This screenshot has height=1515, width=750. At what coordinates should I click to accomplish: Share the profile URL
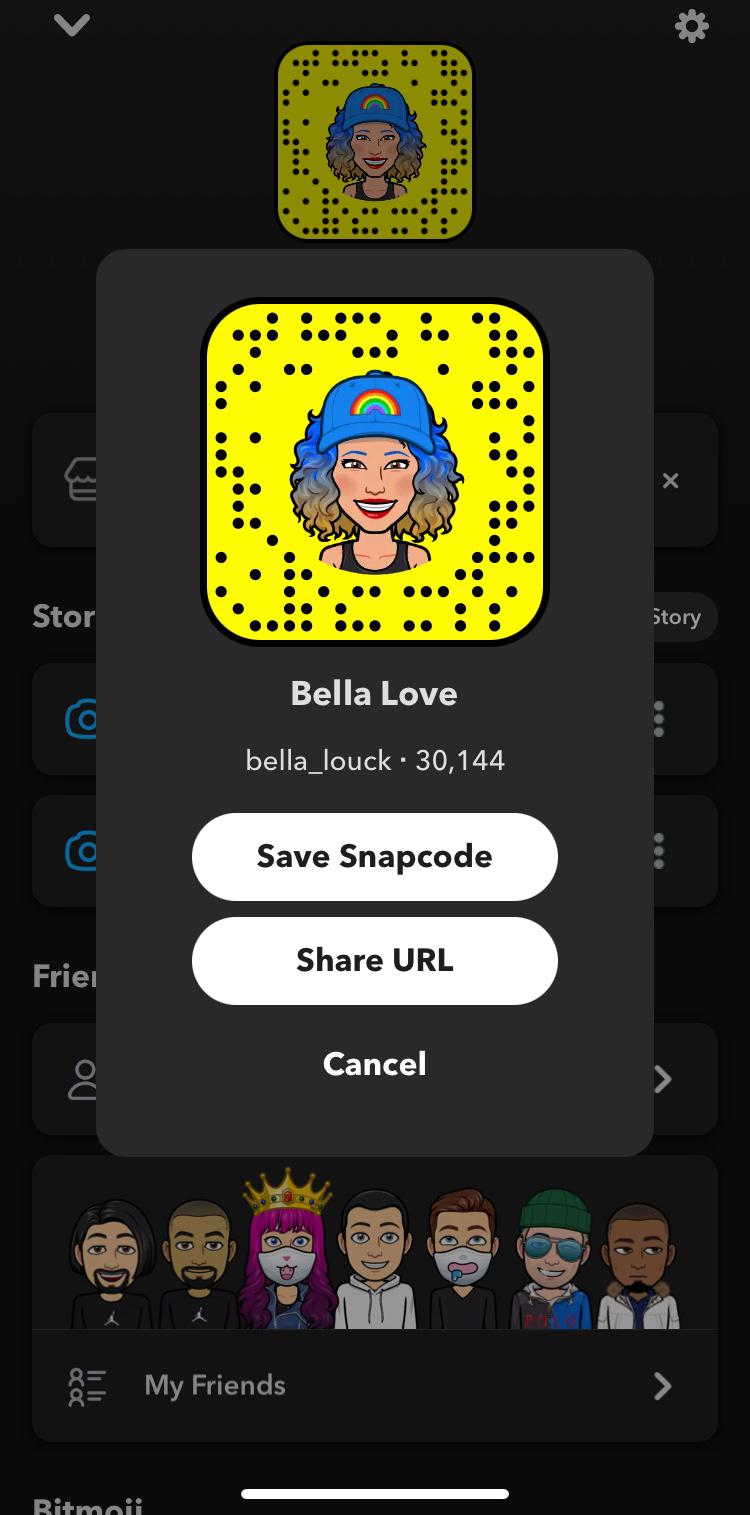(x=374, y=961)
